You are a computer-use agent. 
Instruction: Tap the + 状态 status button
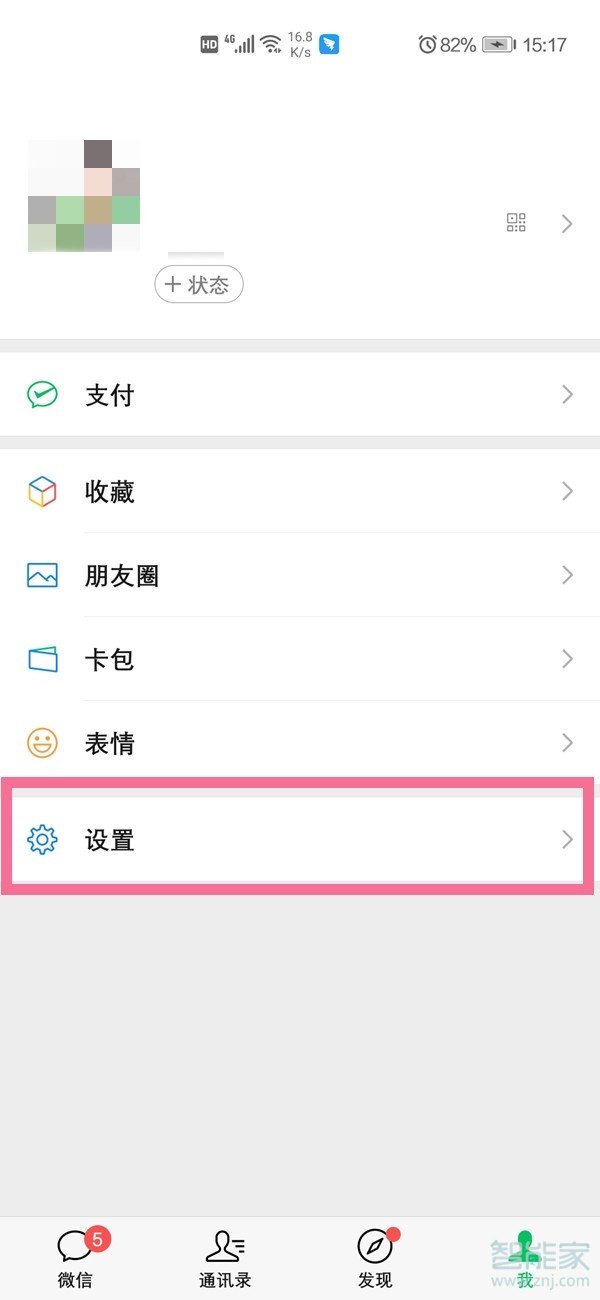tap(199, 285)
